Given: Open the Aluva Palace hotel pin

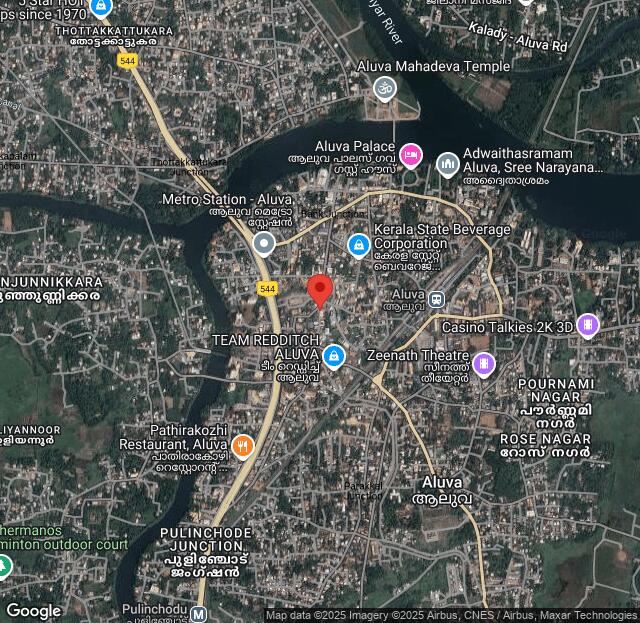Looking at the screenshot, I should pos(411,155).
